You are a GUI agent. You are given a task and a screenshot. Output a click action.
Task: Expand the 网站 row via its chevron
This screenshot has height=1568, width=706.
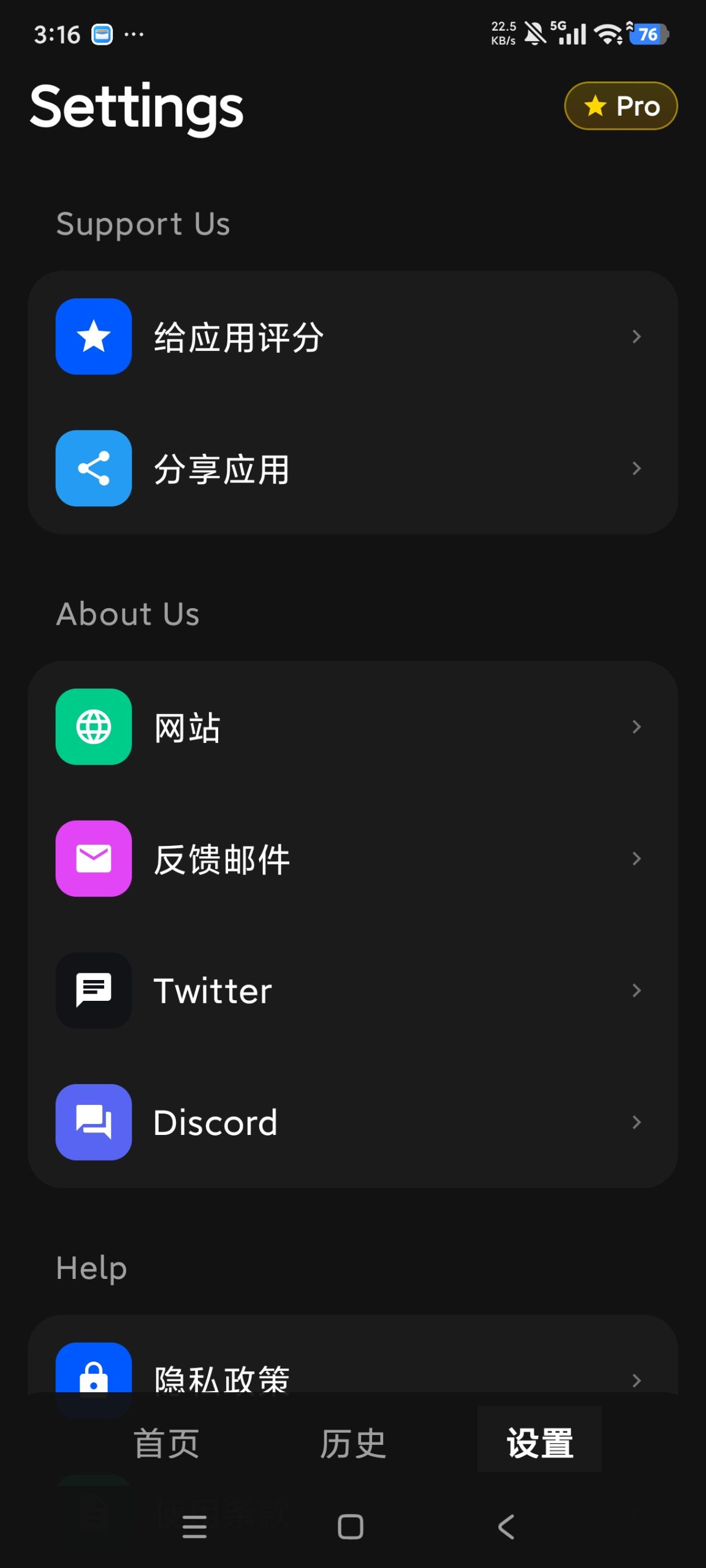tap(637, 726)
